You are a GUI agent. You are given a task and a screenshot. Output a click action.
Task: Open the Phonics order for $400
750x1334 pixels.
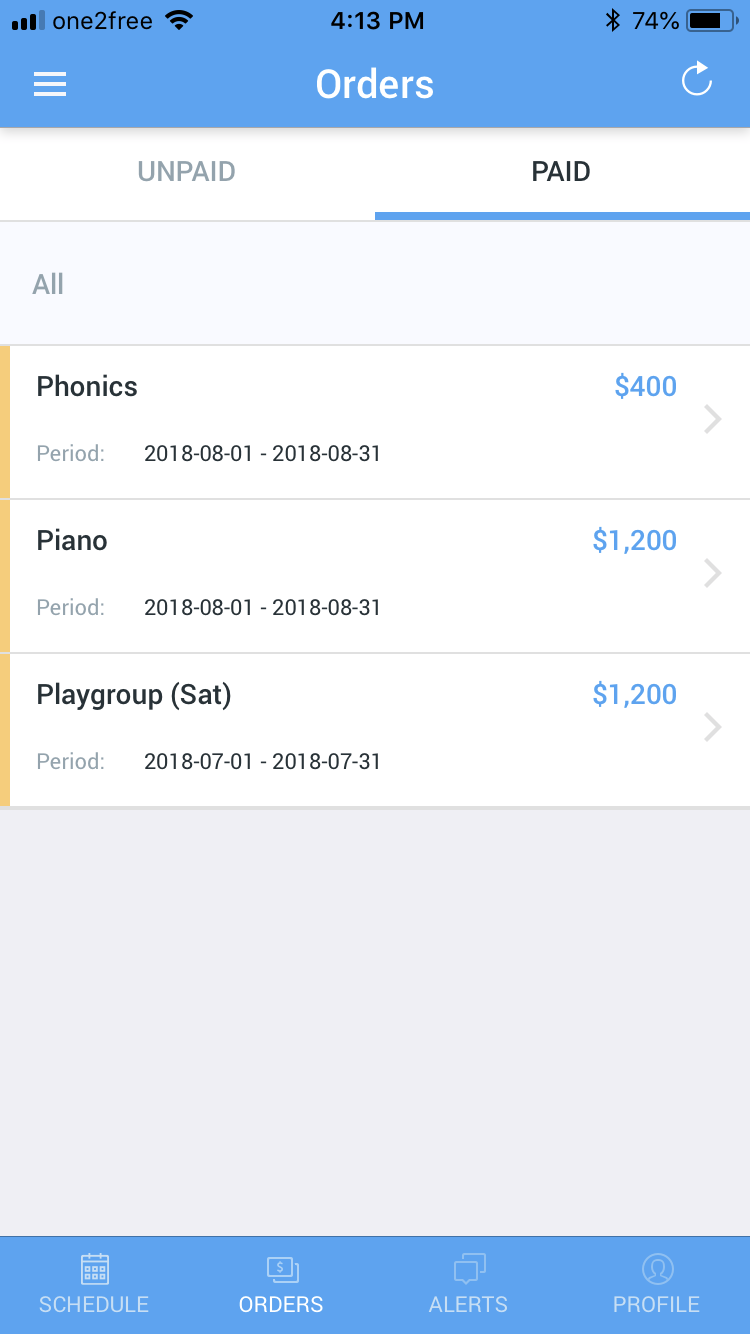(375, 421)
